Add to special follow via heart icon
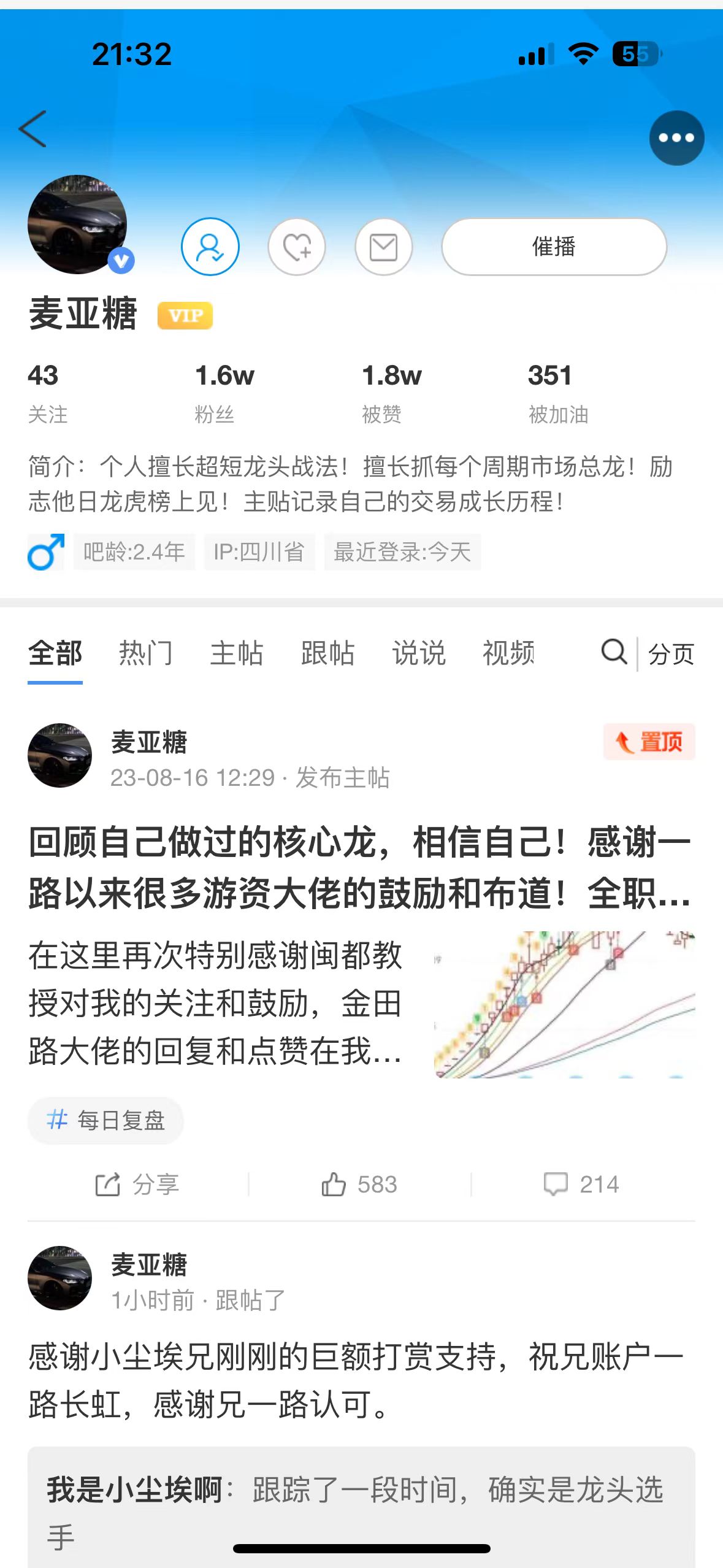723x1568 pixels. click(x=297, y=247)
